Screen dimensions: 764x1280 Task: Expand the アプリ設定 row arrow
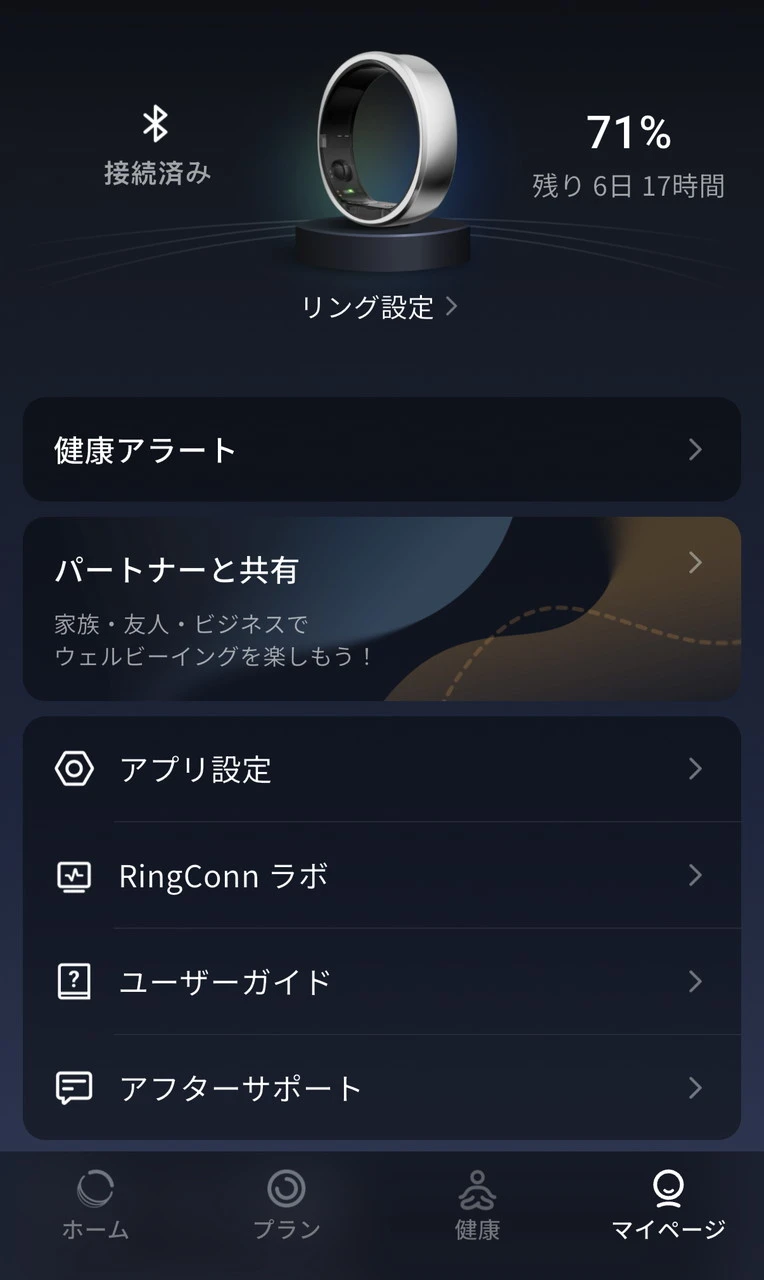click(696, 769)
